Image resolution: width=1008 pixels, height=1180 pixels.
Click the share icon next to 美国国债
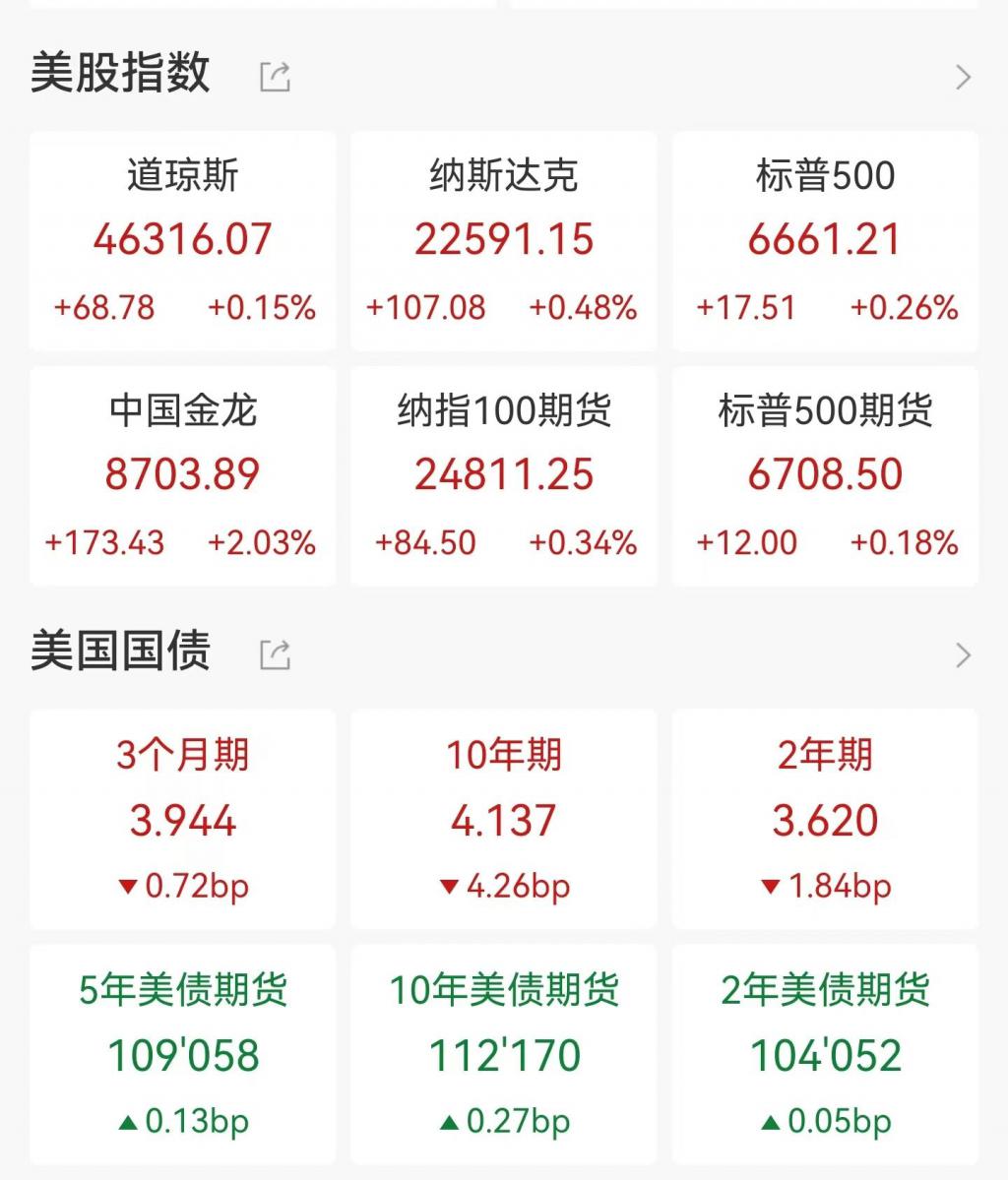276,652
